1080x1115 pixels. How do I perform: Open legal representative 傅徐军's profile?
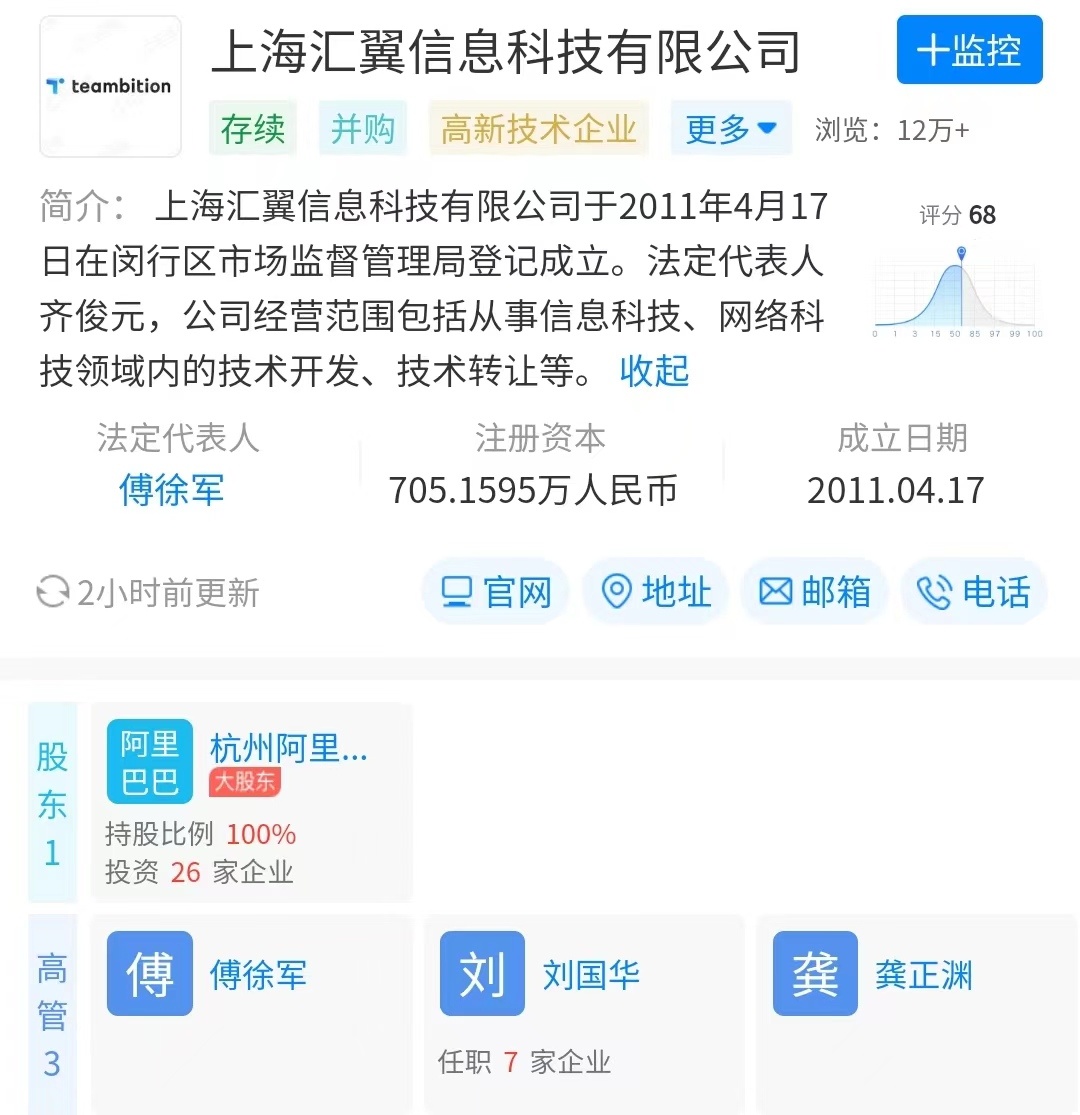tap(172, 490)
